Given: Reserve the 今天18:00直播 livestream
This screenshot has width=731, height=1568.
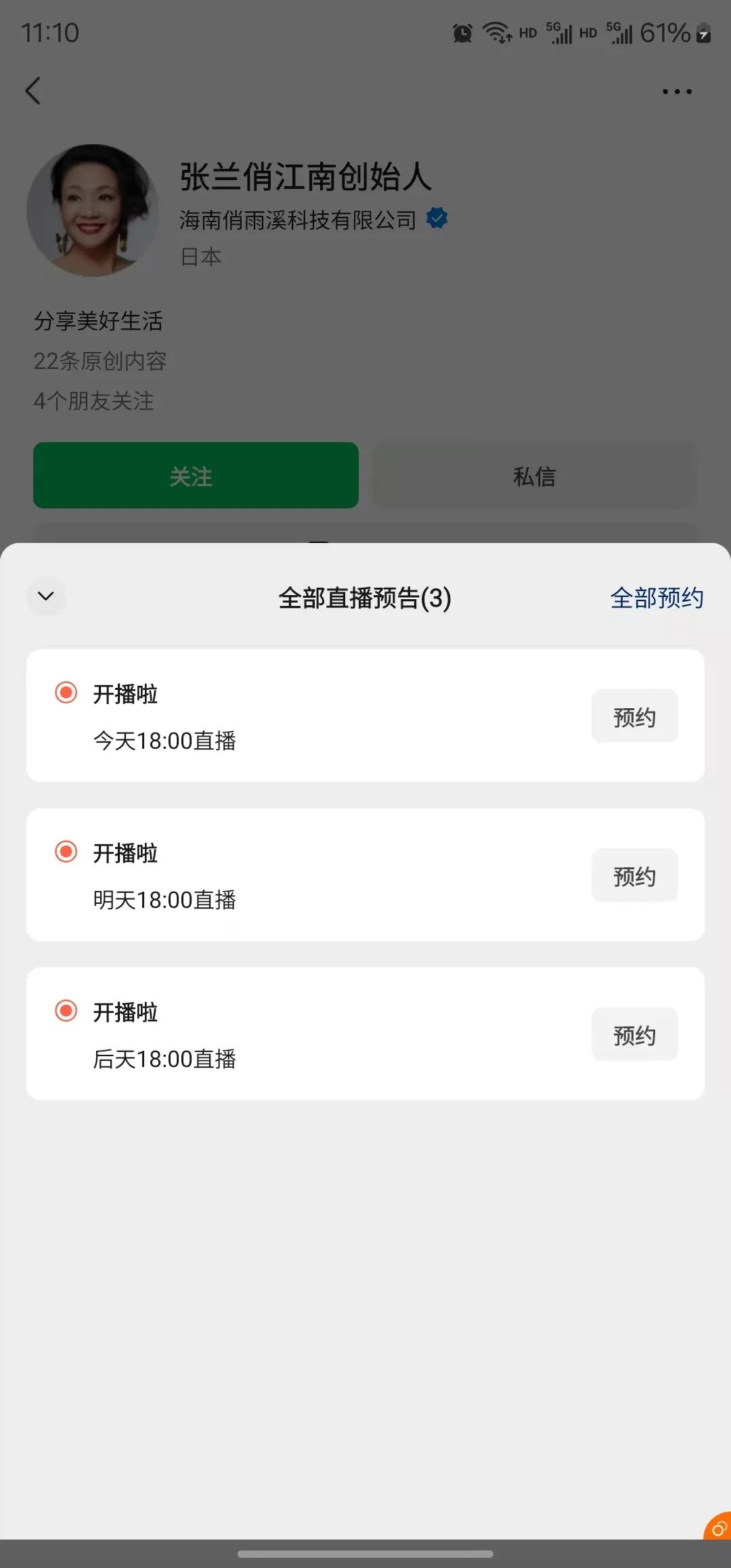Looking at the screenshot, I should 634,716.
